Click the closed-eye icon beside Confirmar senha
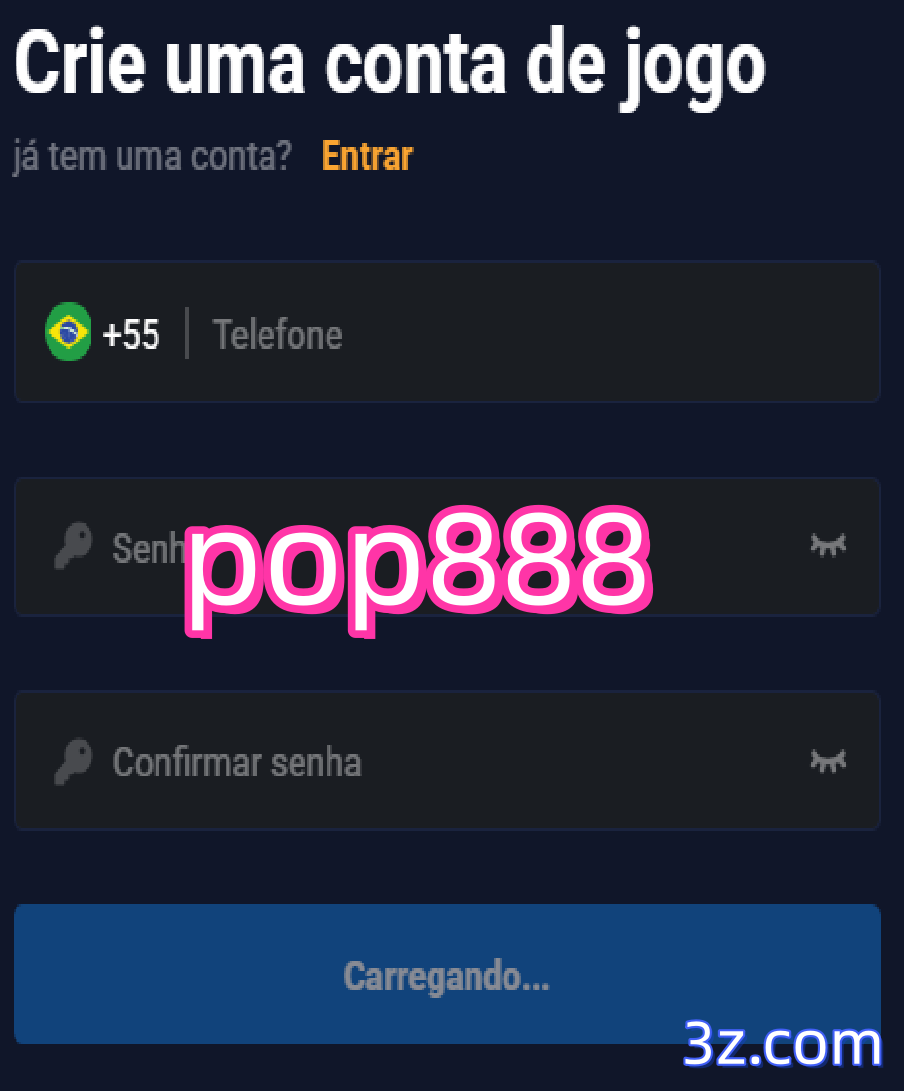Screen dimensions: 904x1091 pos(828,761)
